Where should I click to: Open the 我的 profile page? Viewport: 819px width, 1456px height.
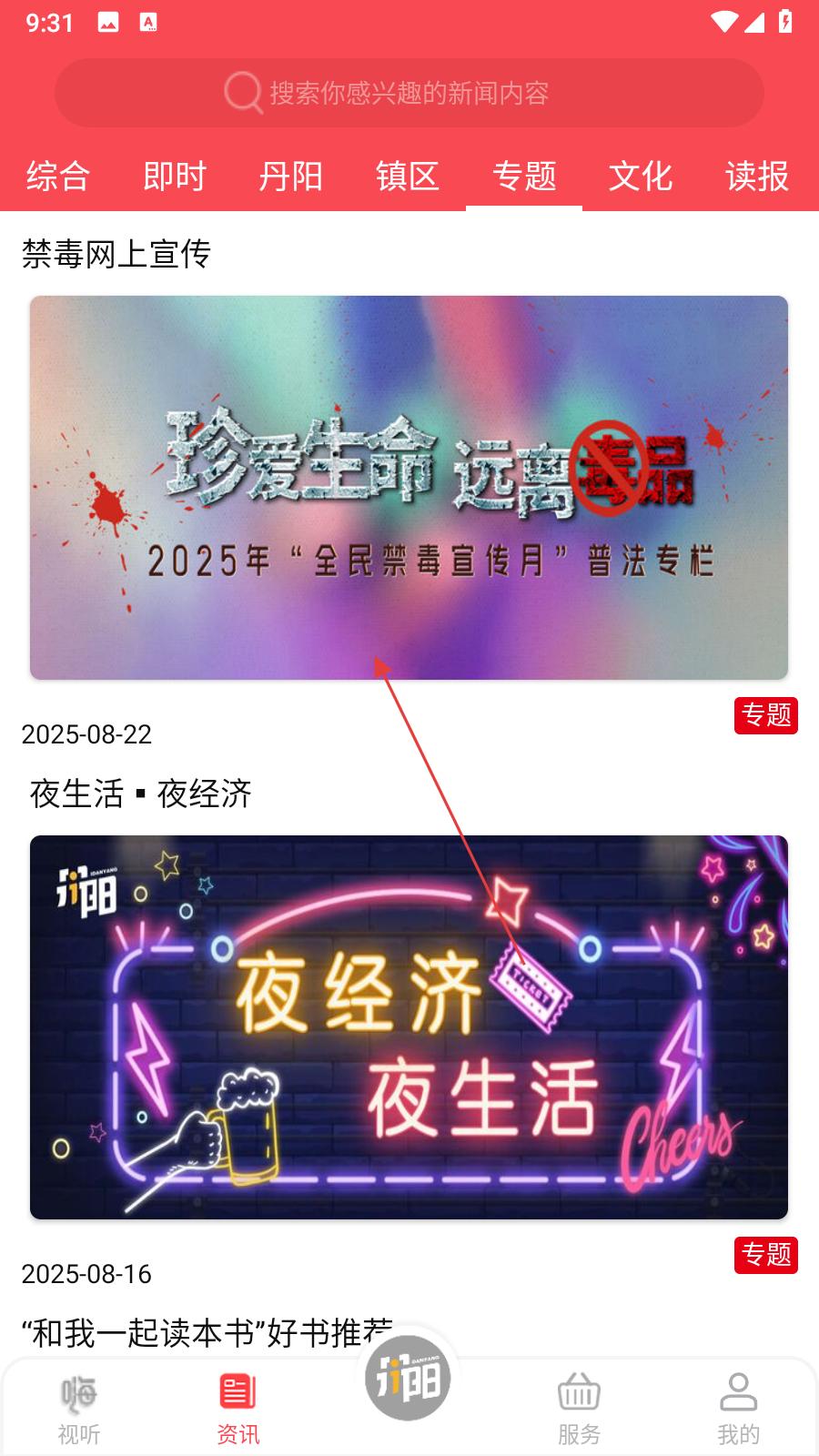[x=738, y=1409]
